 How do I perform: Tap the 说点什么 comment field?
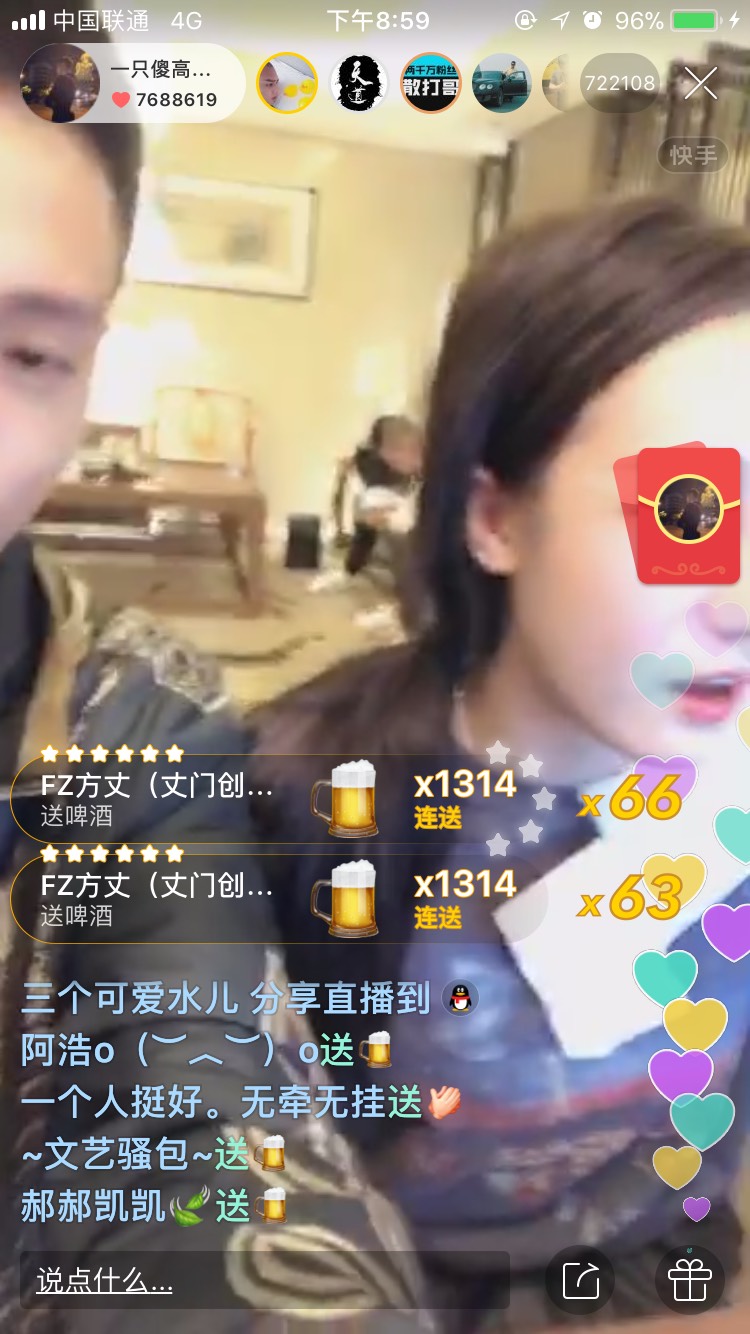tap(265, 1280)
